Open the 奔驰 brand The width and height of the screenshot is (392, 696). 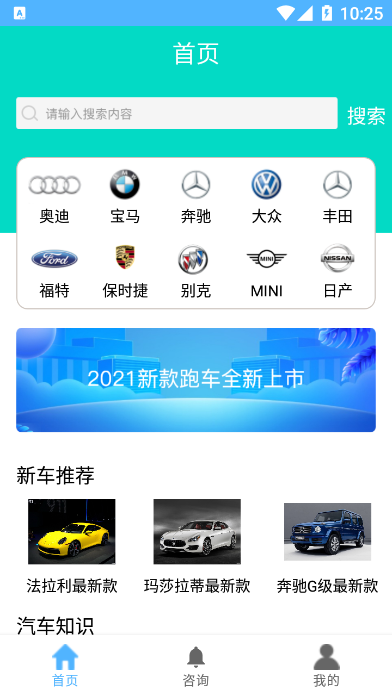click(196, 196)
